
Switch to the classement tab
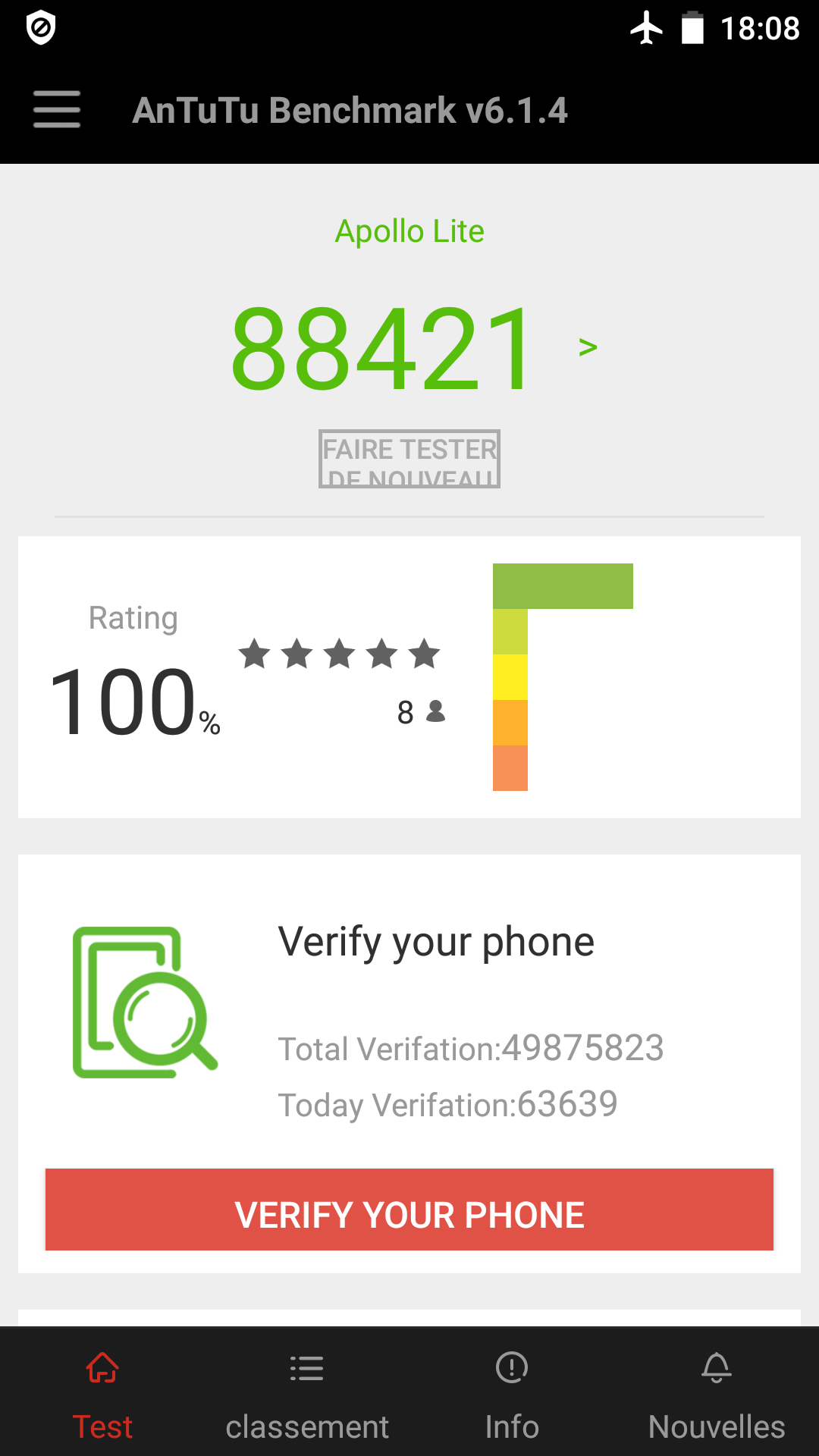coord(307,1395)
